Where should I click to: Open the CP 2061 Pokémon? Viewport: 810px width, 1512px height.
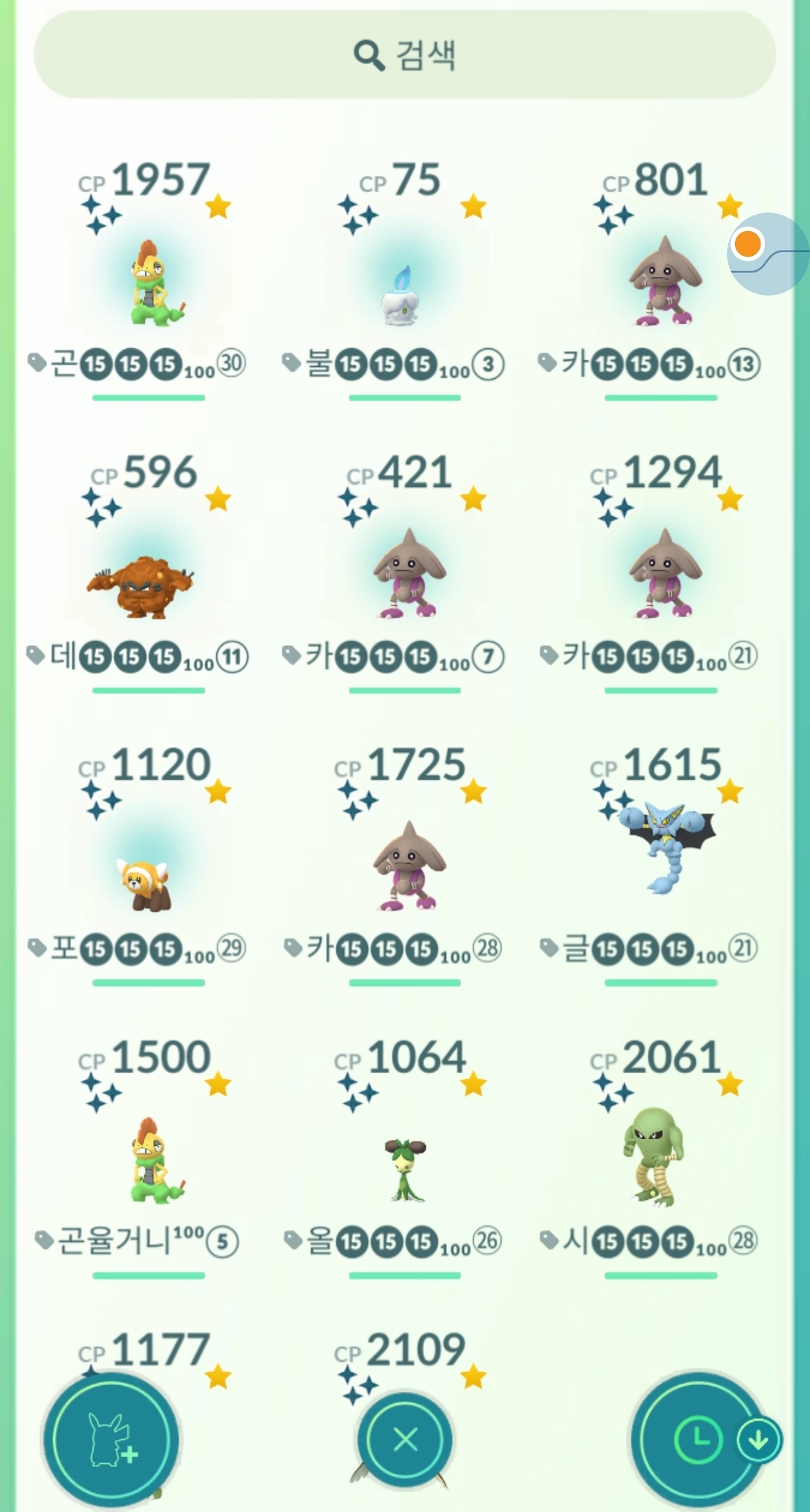coord(652,1156)
